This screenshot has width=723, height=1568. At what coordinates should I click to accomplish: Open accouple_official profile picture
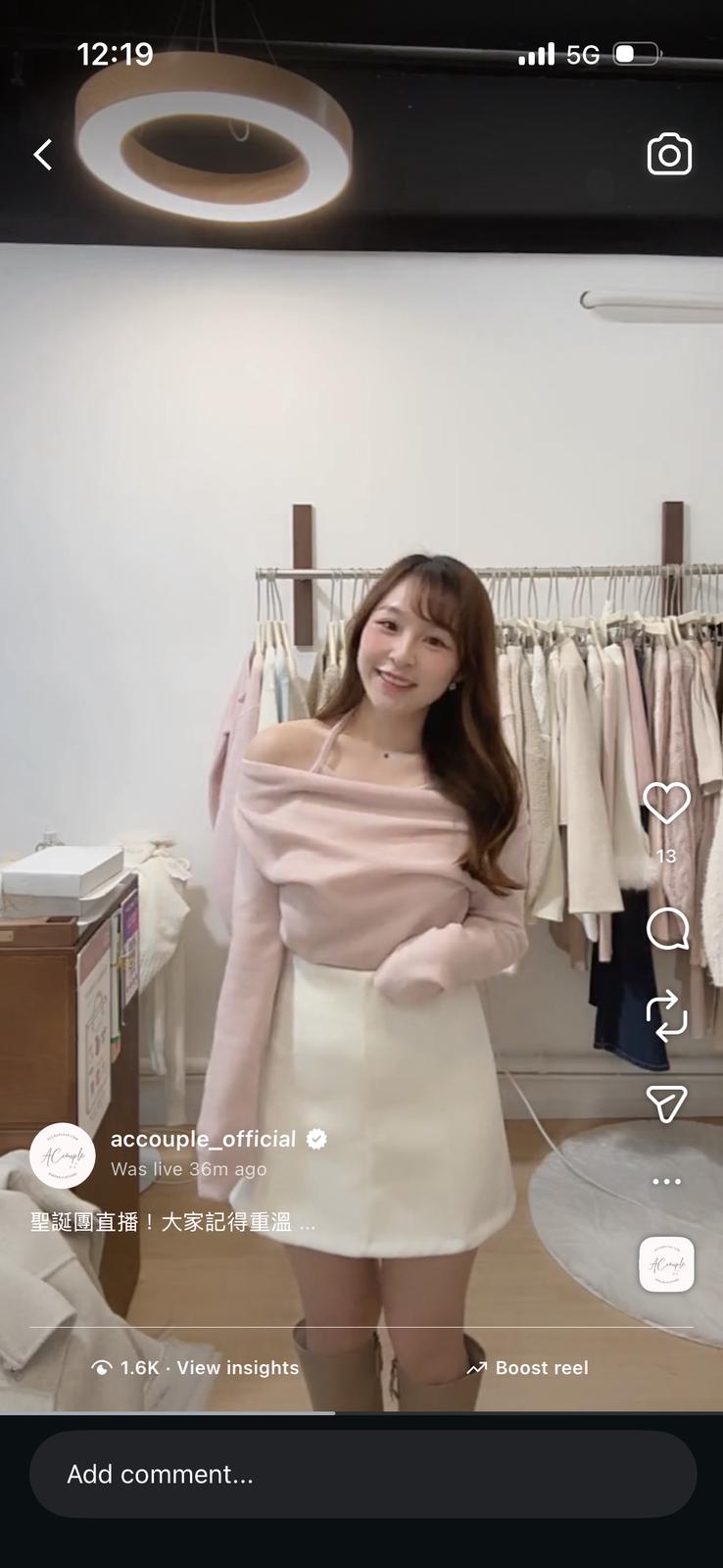click(x=63, y=1155)
